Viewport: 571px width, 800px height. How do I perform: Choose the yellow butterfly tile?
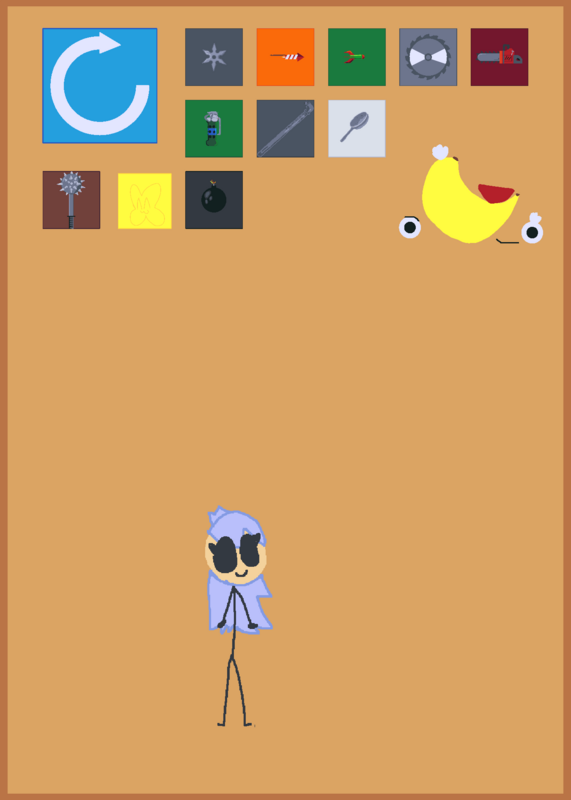[145, 201]
